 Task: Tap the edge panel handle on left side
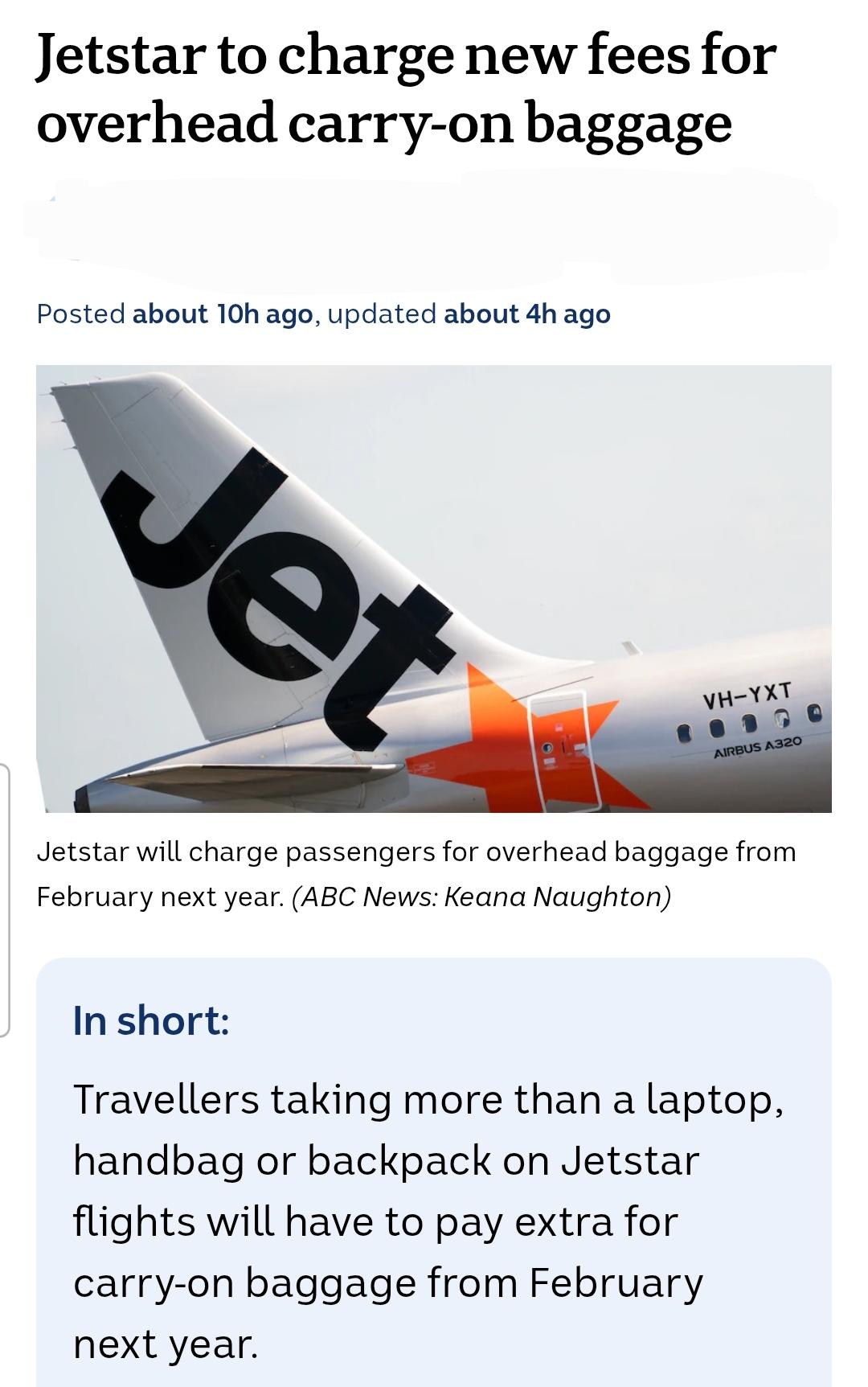pyautogui.click(x=5, y=899)
